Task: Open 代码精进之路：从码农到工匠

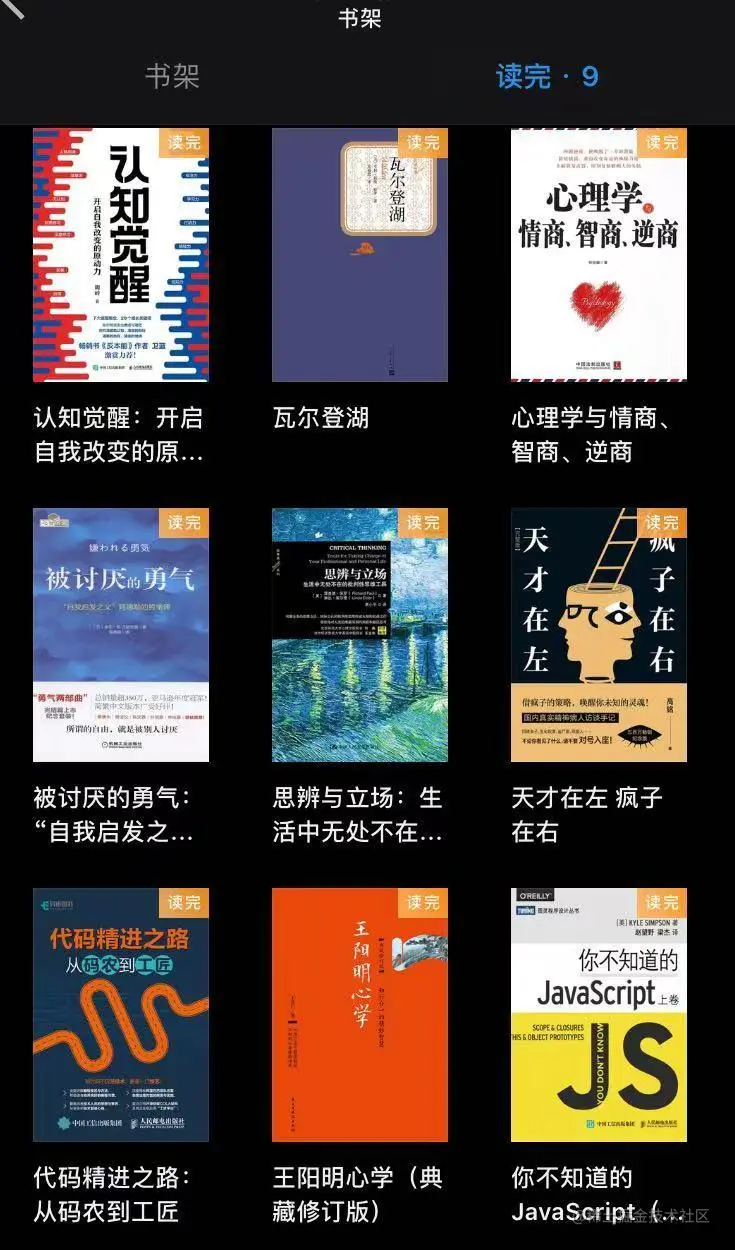Action: [x=121, y=1015]
